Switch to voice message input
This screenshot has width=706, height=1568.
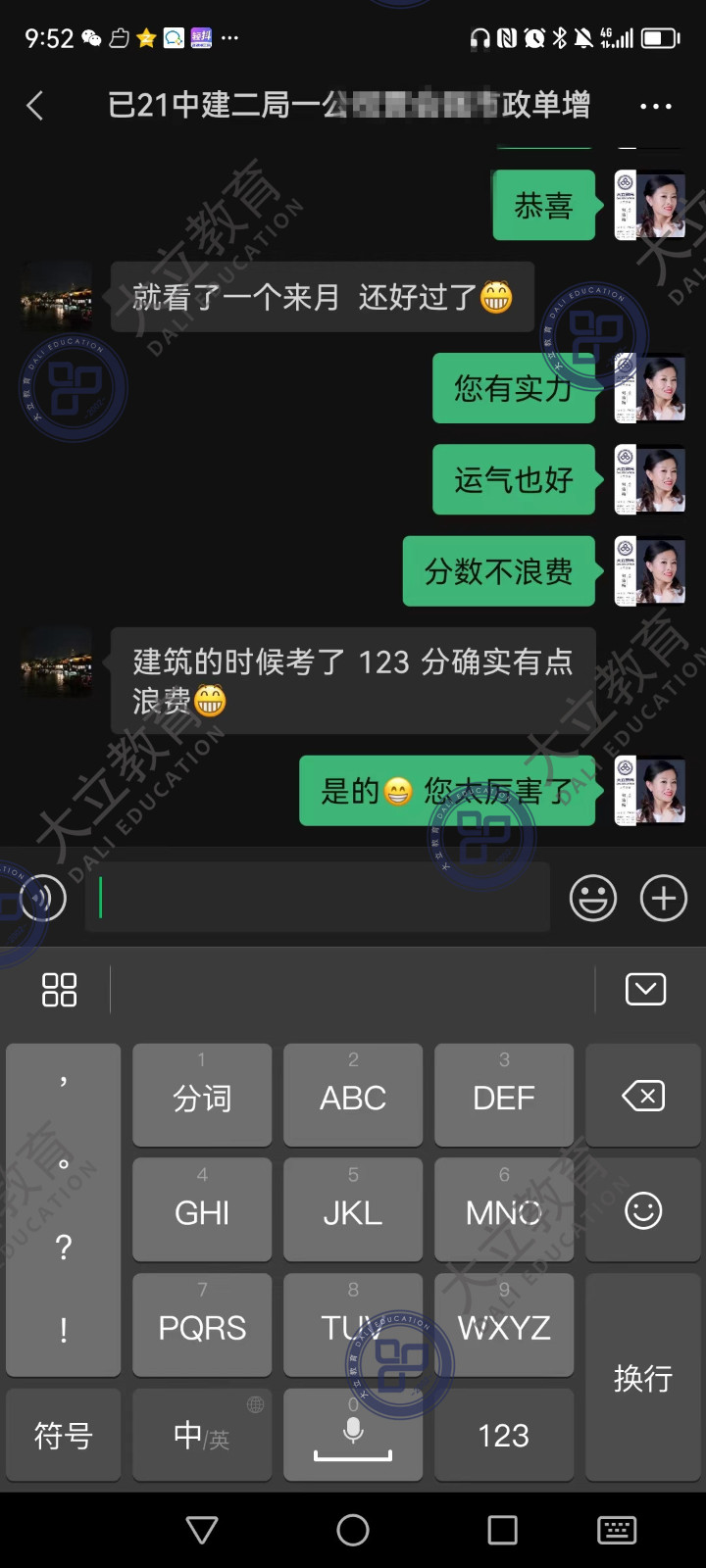pyautogui.click(x=42, y=898)
